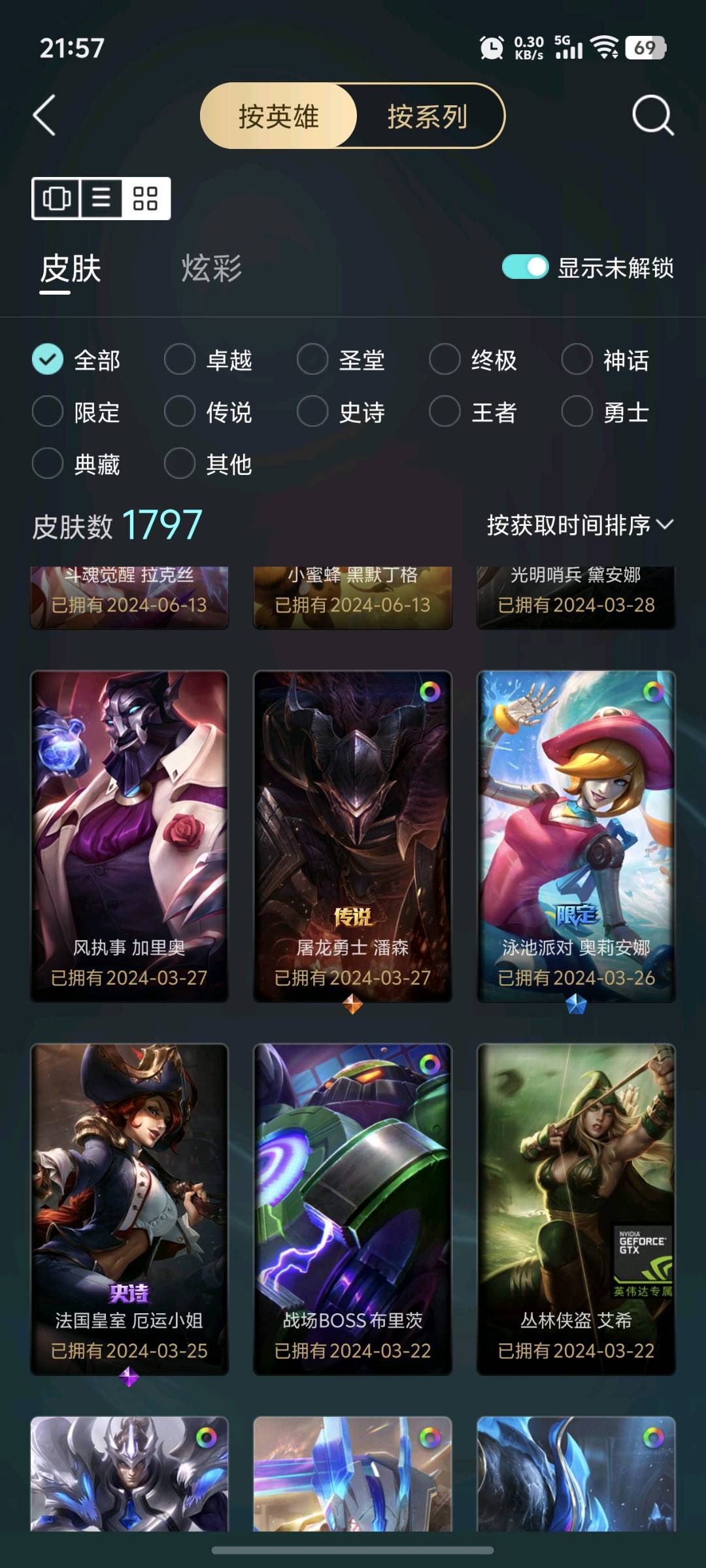The image size is (706, 1568).
Task: Select the grid view layout icon
Action: [145, 198]
